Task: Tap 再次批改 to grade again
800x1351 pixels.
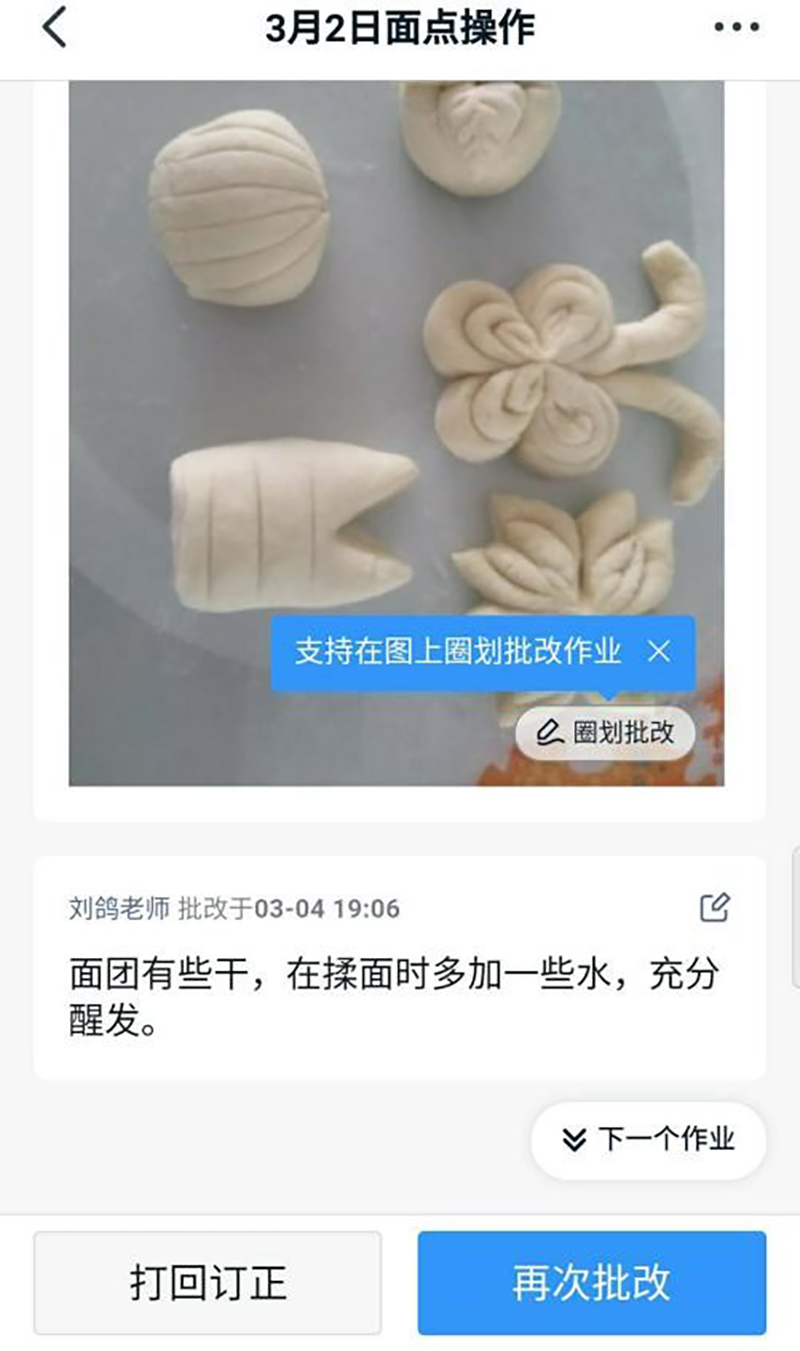Action: coord(591,1282)
